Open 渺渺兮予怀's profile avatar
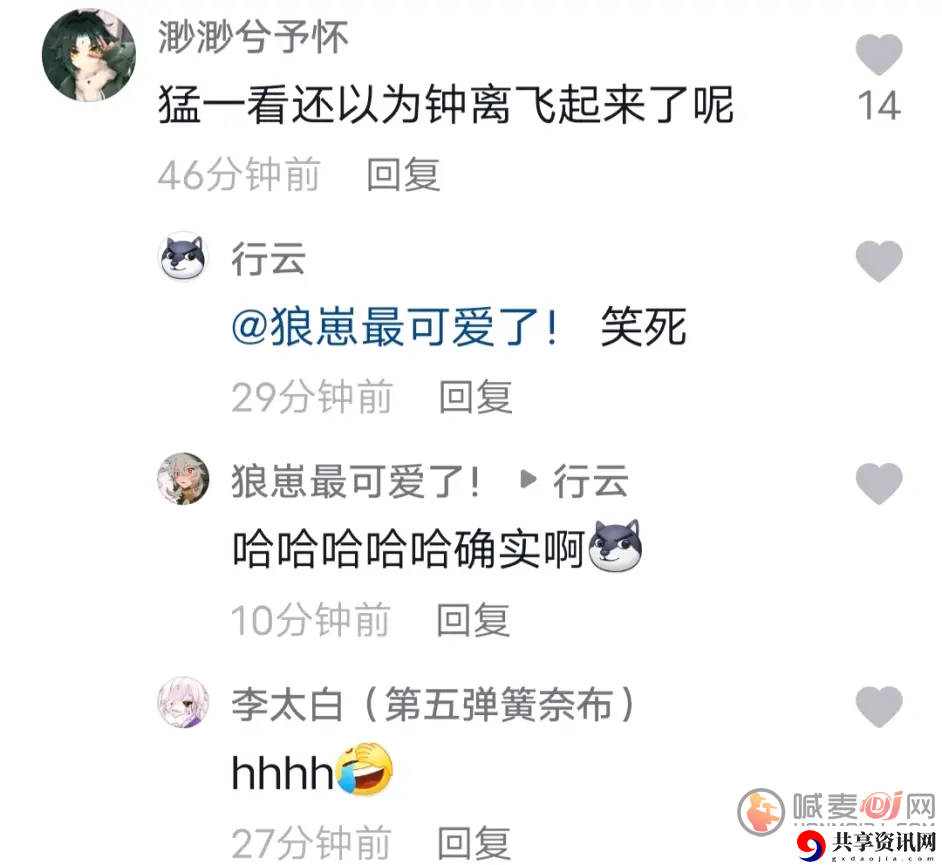The width and height of the screenshot is (942, 865). [88, 58]
